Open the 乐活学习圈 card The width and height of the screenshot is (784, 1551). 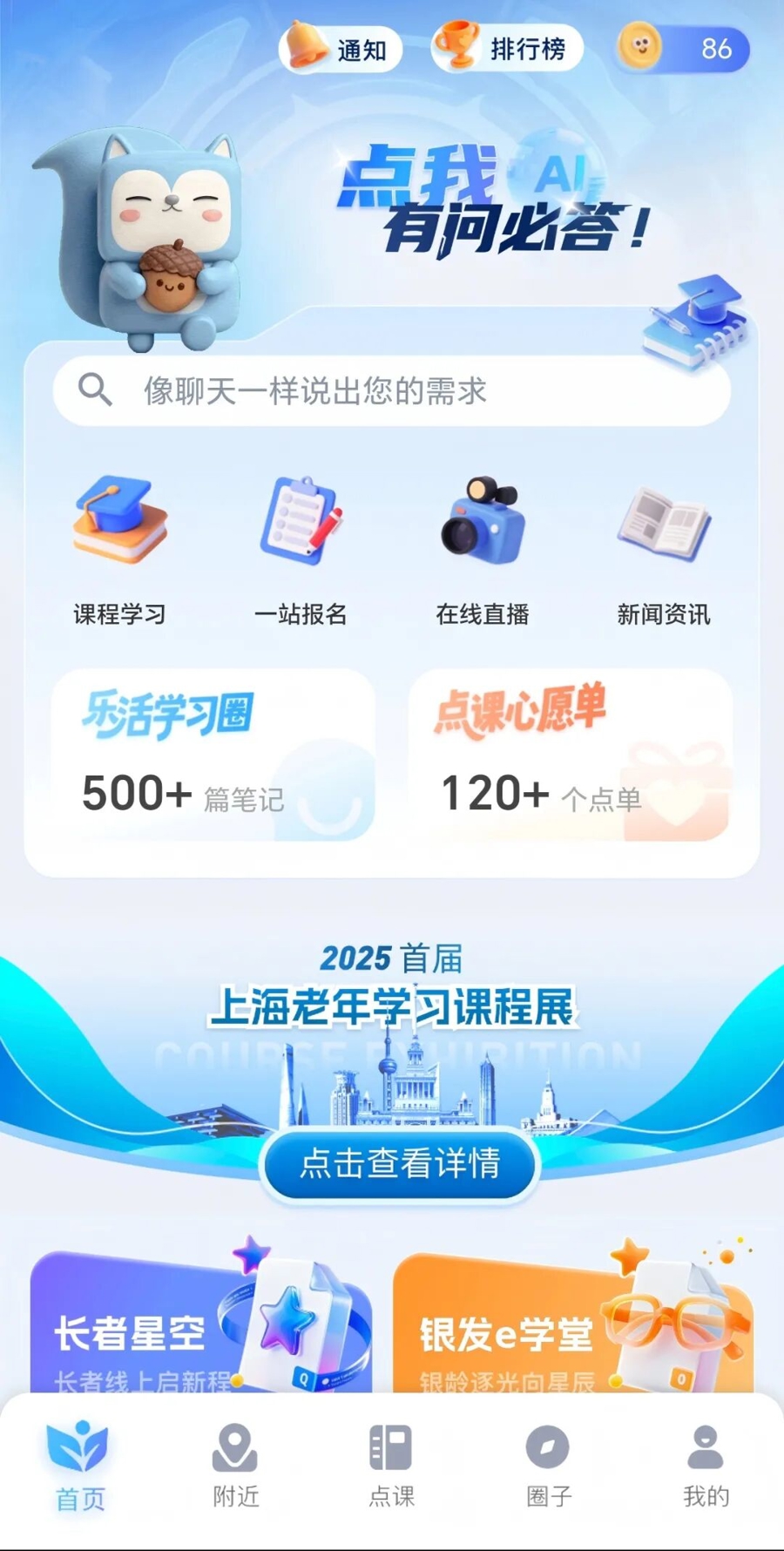(x=213, y=755)
